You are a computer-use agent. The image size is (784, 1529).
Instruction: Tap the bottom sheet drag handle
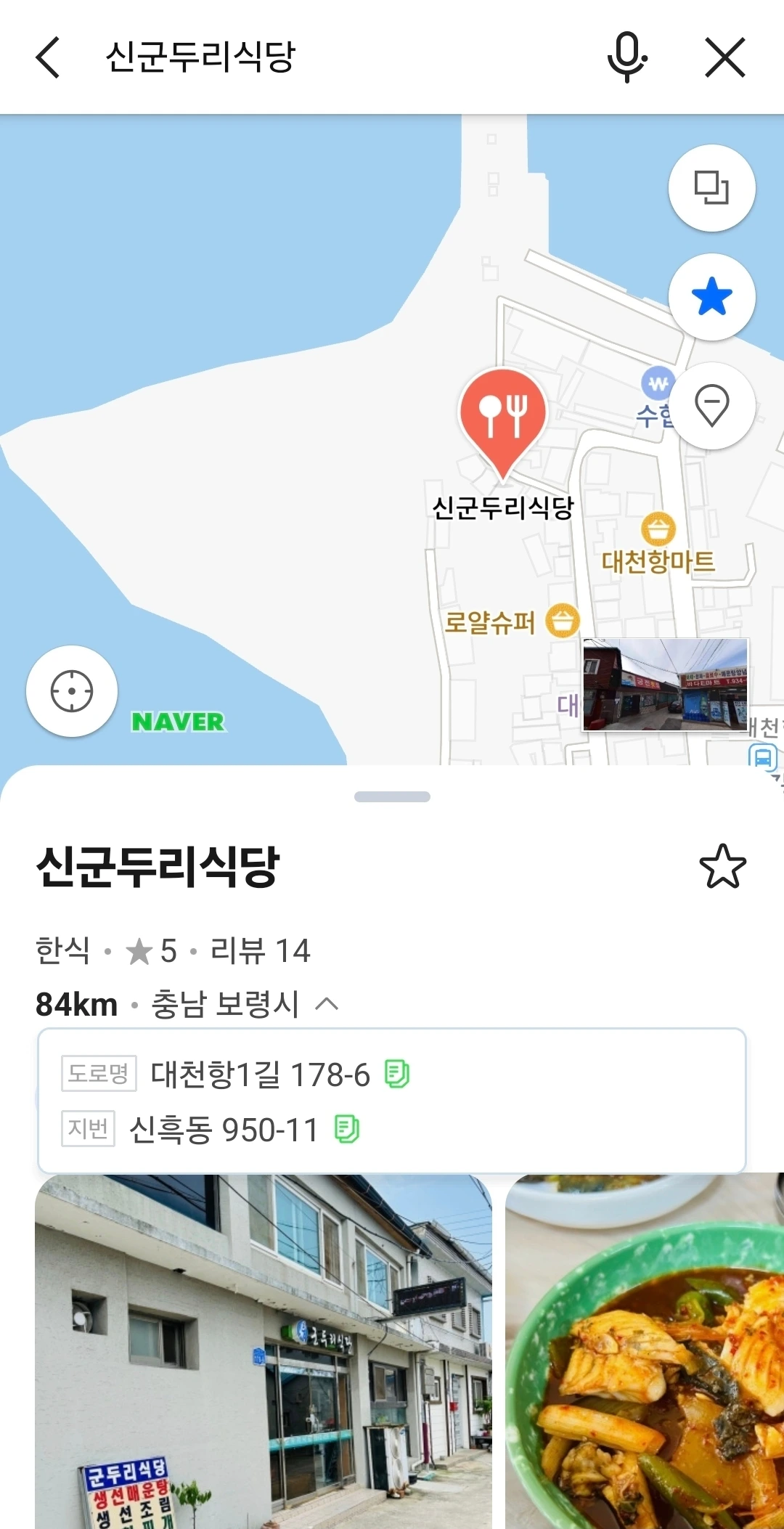coord(392,796)
